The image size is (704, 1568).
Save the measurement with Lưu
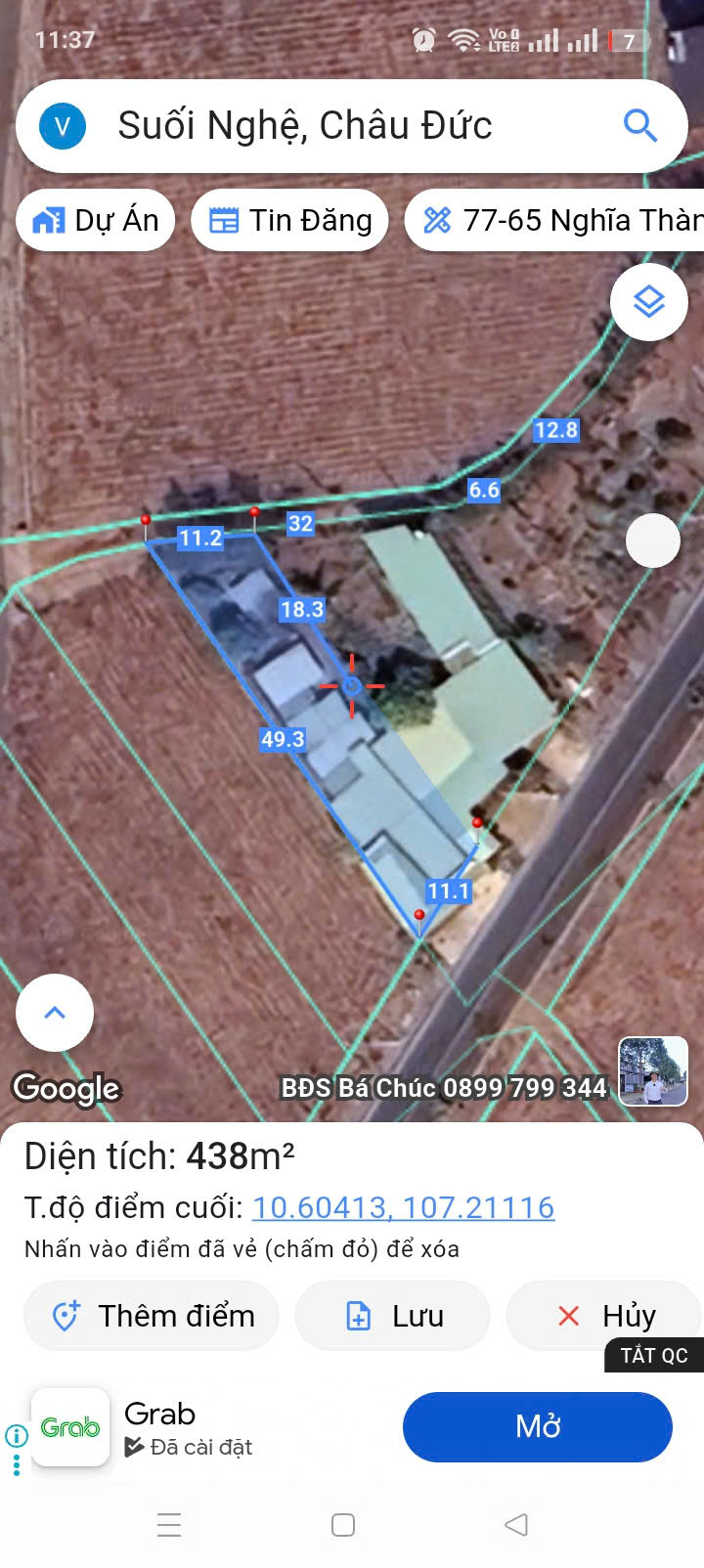393,1316
